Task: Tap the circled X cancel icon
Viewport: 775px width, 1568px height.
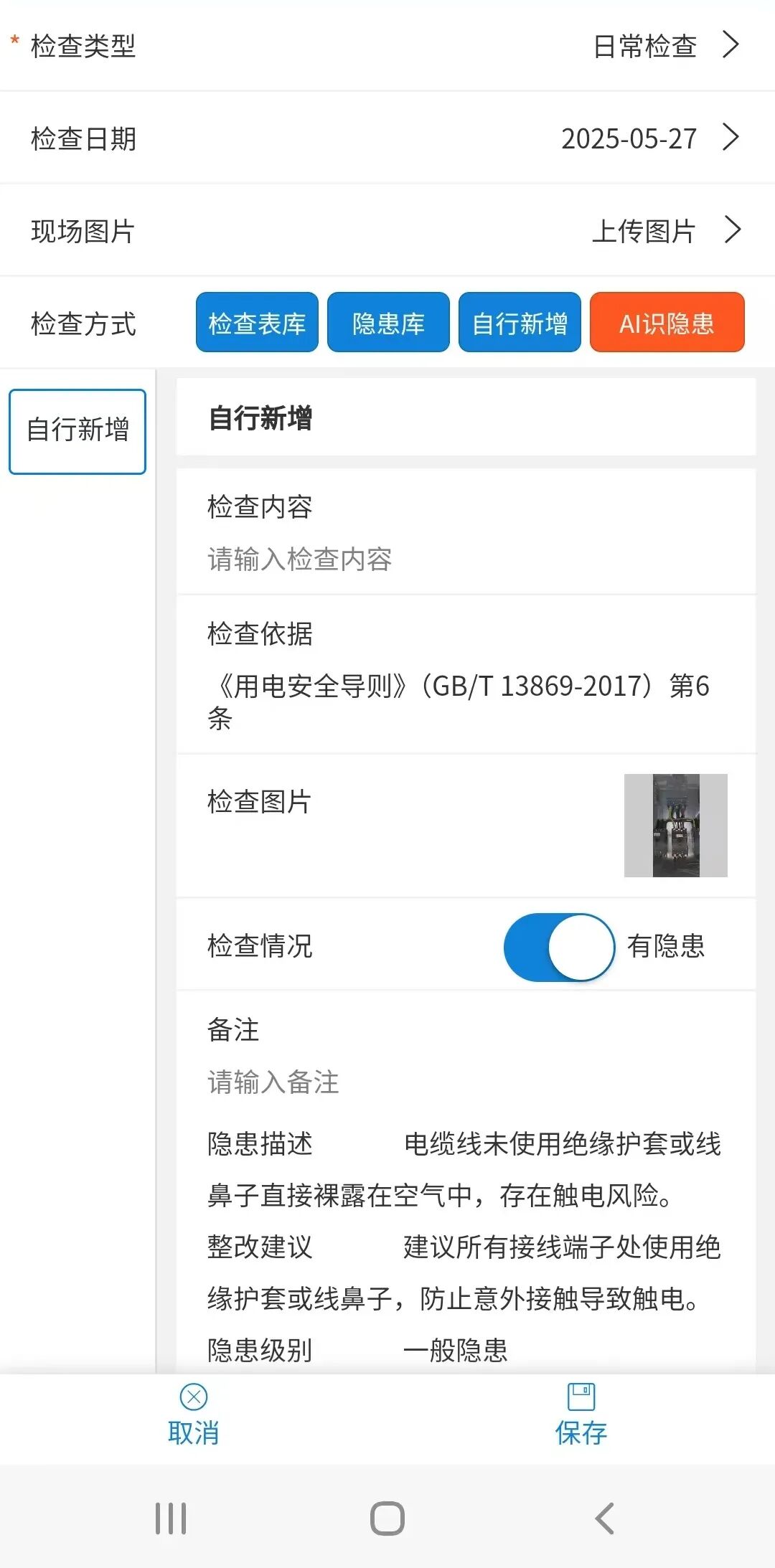Action: pos(192,1397)
